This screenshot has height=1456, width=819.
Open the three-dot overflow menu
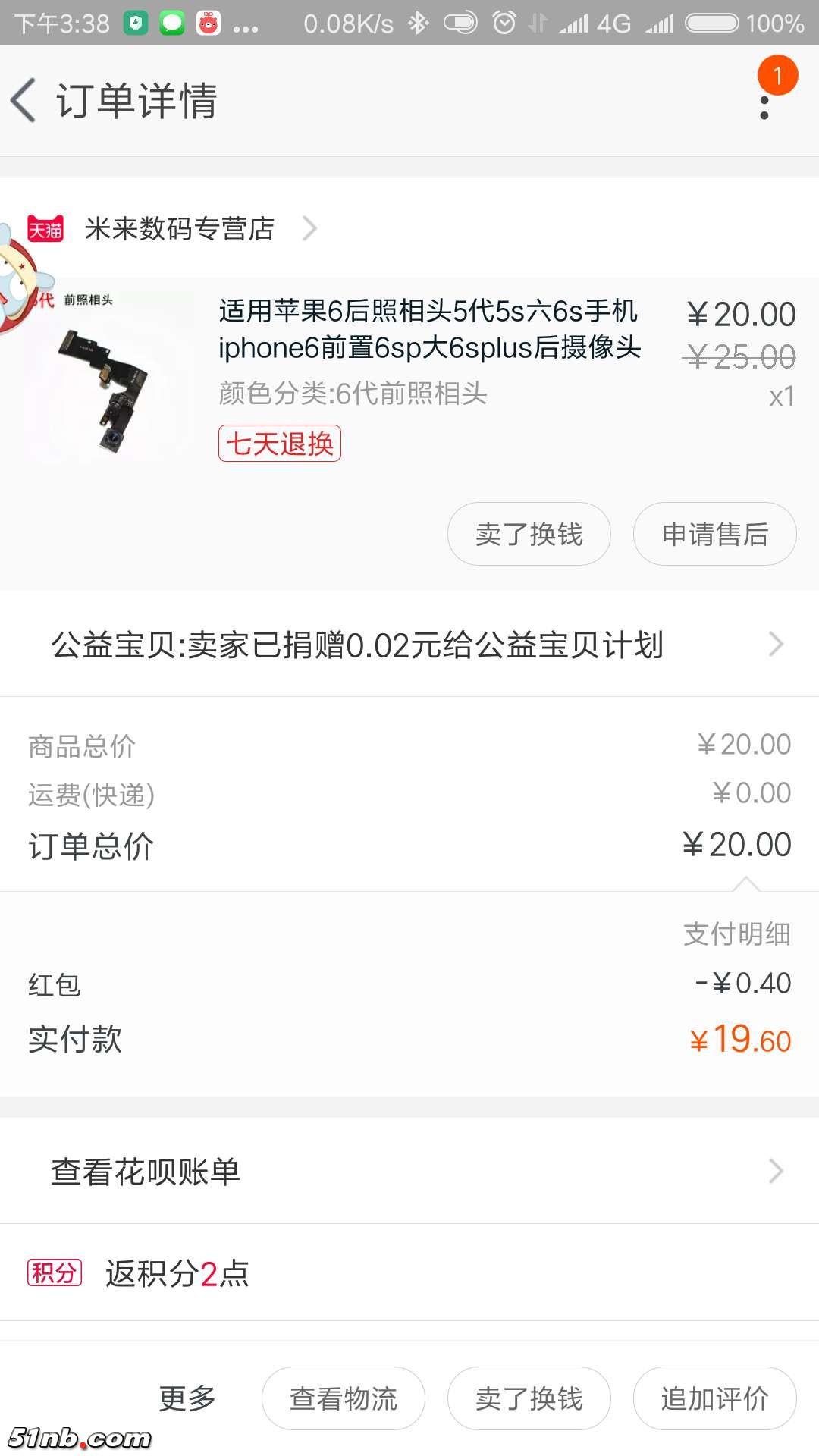pyautogui.click(x=764, y=106)
